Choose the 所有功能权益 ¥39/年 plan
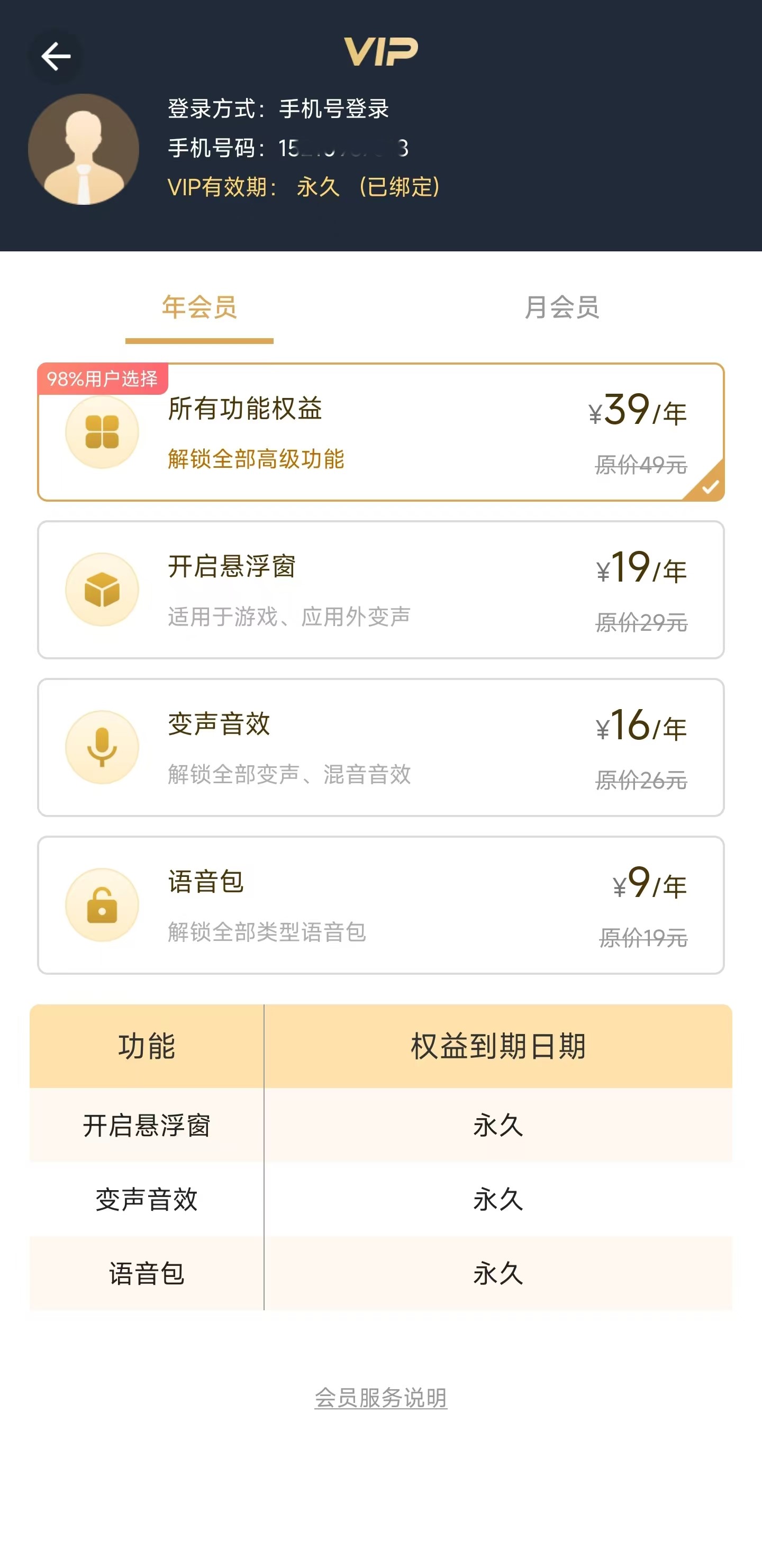The width and height of the screenshot is (762, 1568). click(x=380, y=432)
